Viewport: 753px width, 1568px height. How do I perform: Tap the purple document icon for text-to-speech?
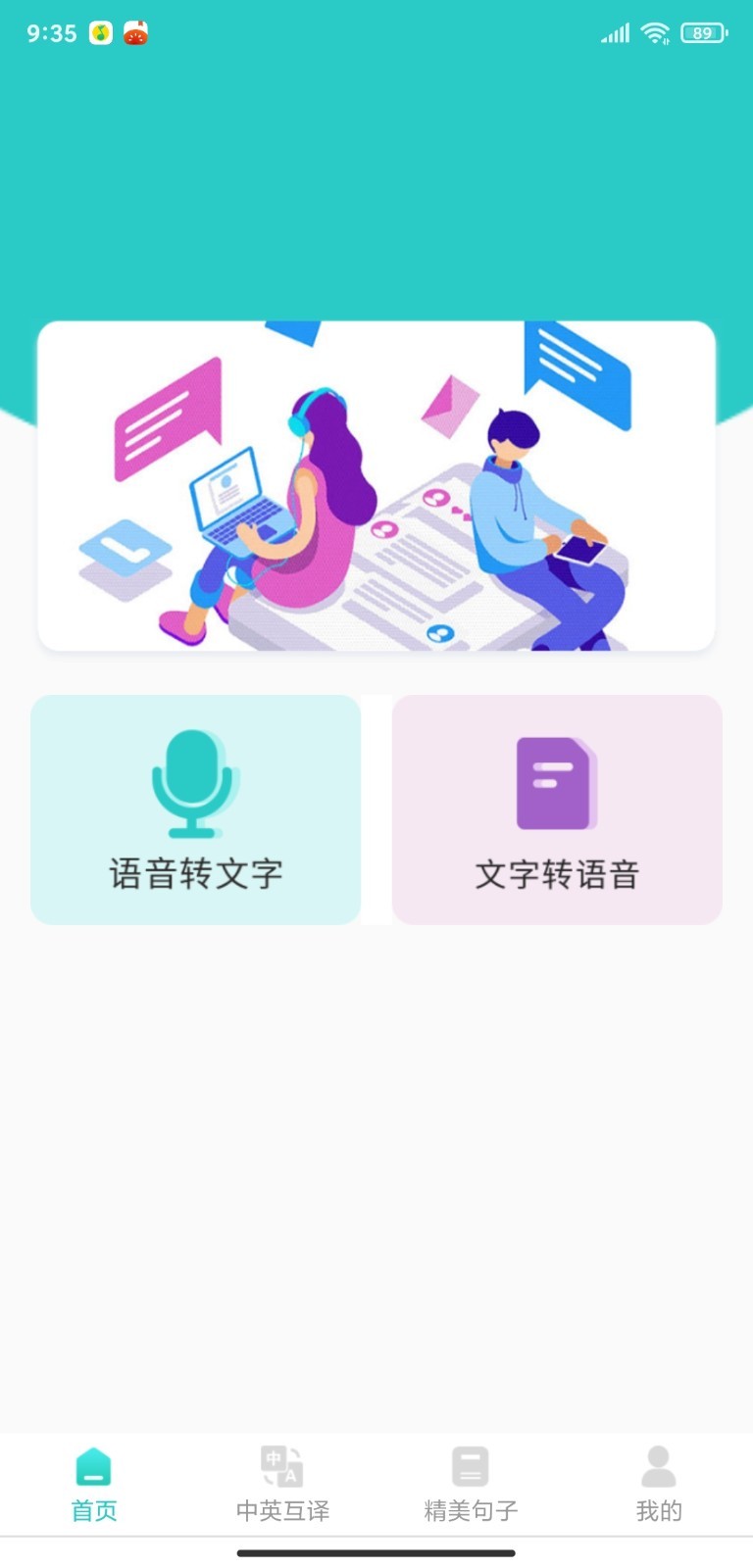556,781
